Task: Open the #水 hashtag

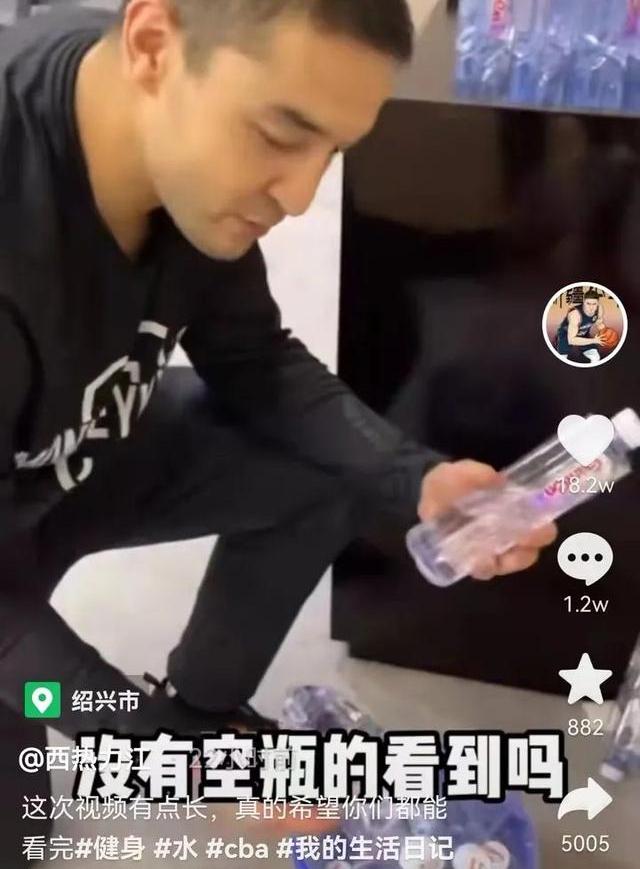Action: [x=174, y=849]
